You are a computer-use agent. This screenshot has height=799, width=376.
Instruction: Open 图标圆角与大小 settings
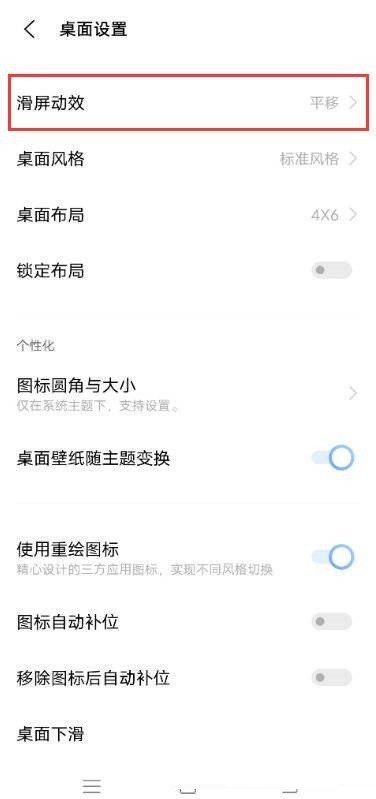tap(188, 393)
